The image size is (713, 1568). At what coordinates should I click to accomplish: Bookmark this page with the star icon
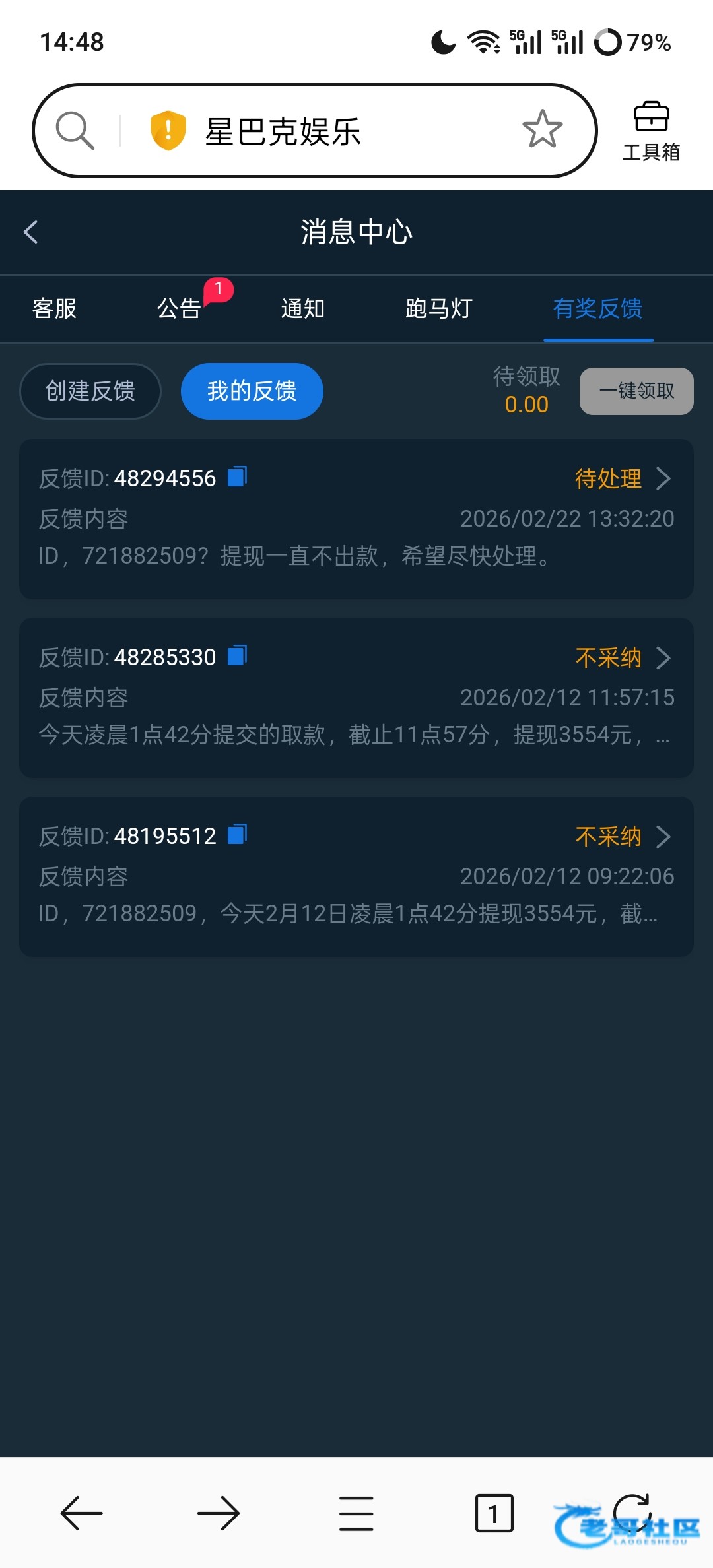542,129
